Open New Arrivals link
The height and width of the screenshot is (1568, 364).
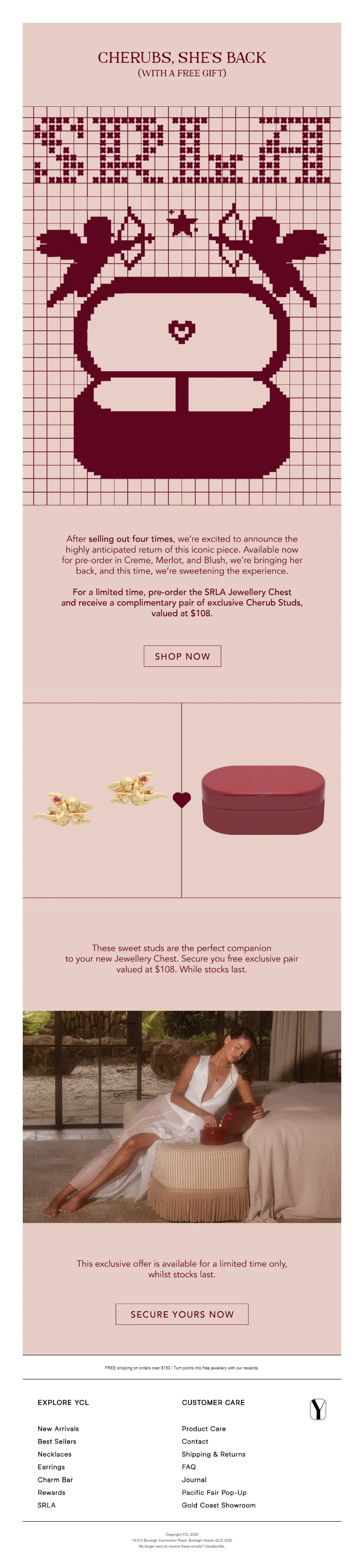tap(58, 1428)
